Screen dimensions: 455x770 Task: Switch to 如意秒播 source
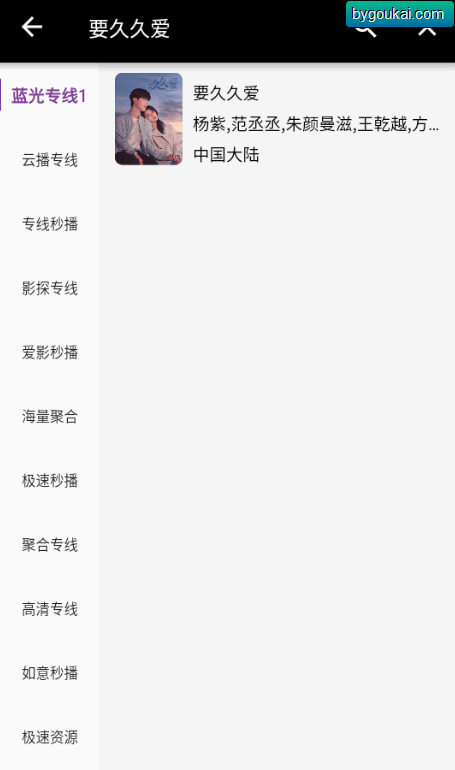tap(49, 673)
